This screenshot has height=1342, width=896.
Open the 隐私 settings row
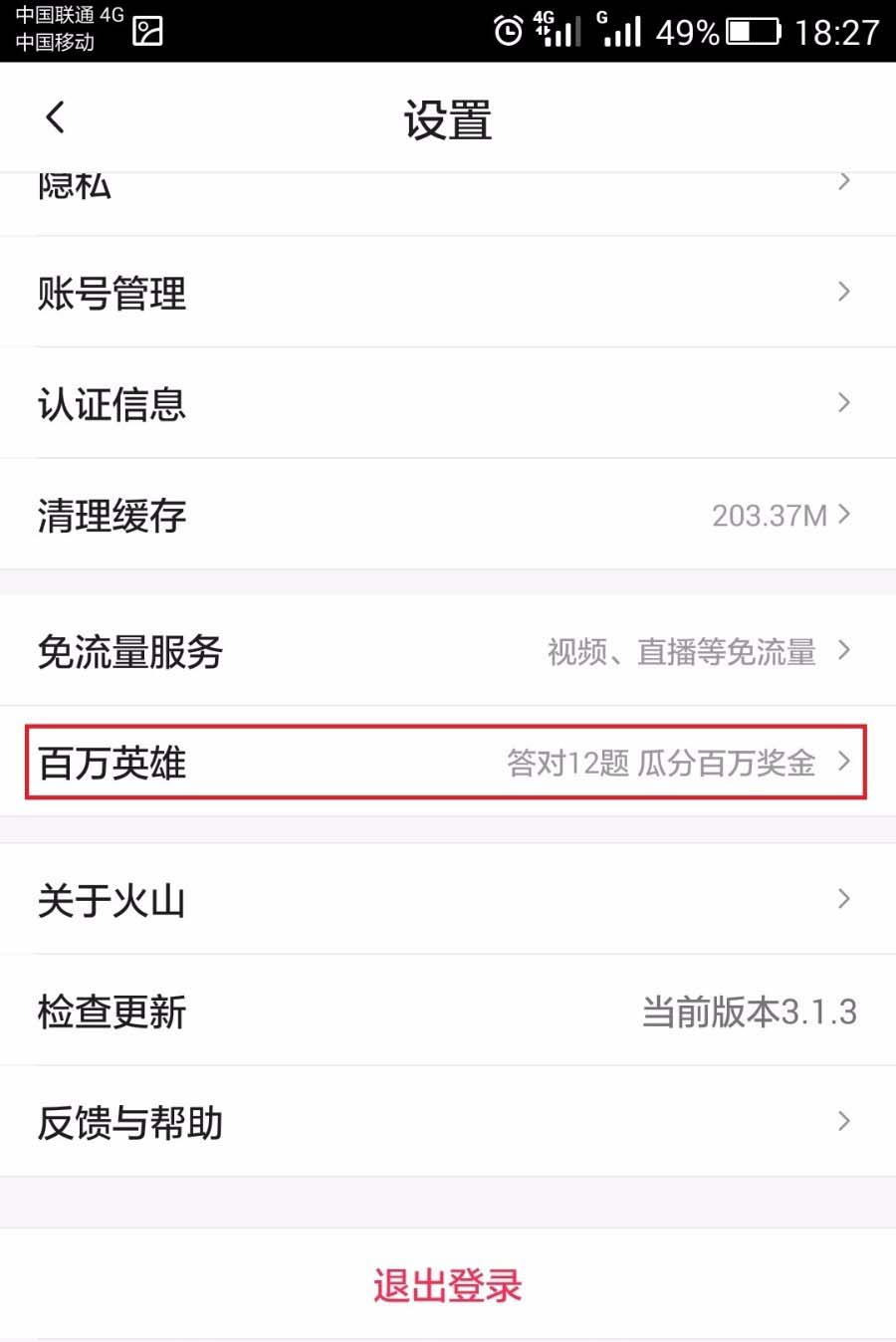click(448, 199)
